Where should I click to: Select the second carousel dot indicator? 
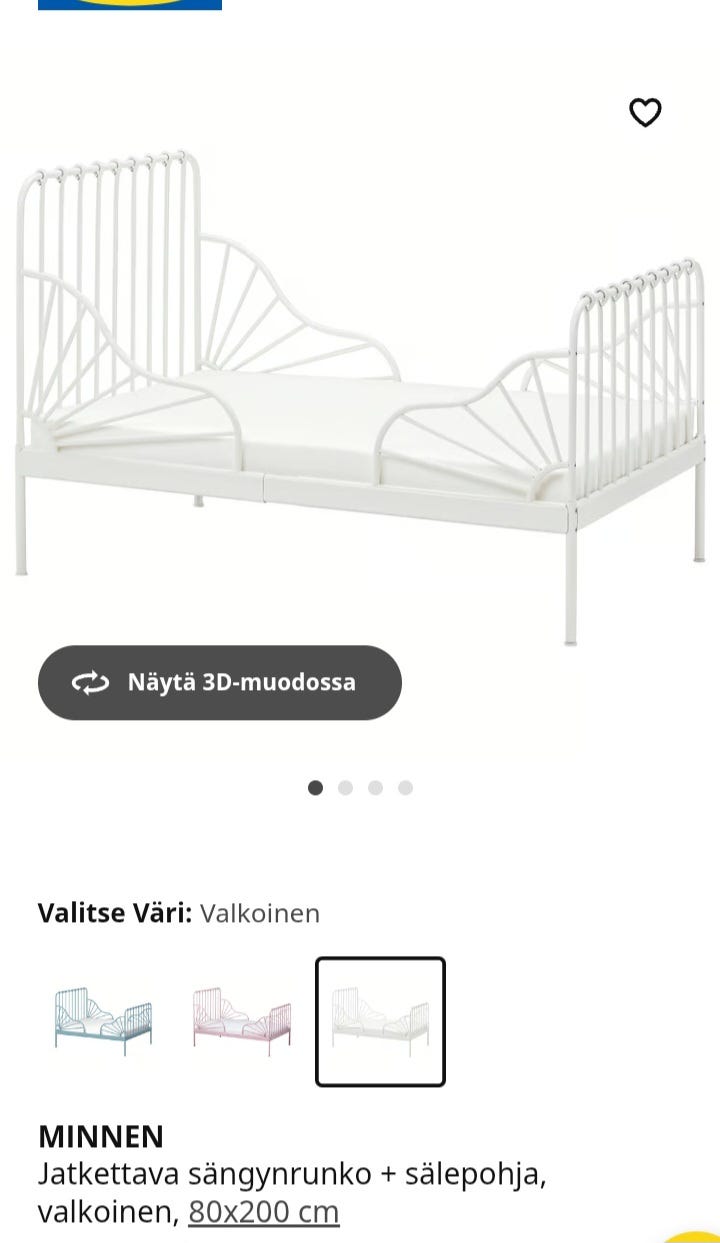coord(346,789)
